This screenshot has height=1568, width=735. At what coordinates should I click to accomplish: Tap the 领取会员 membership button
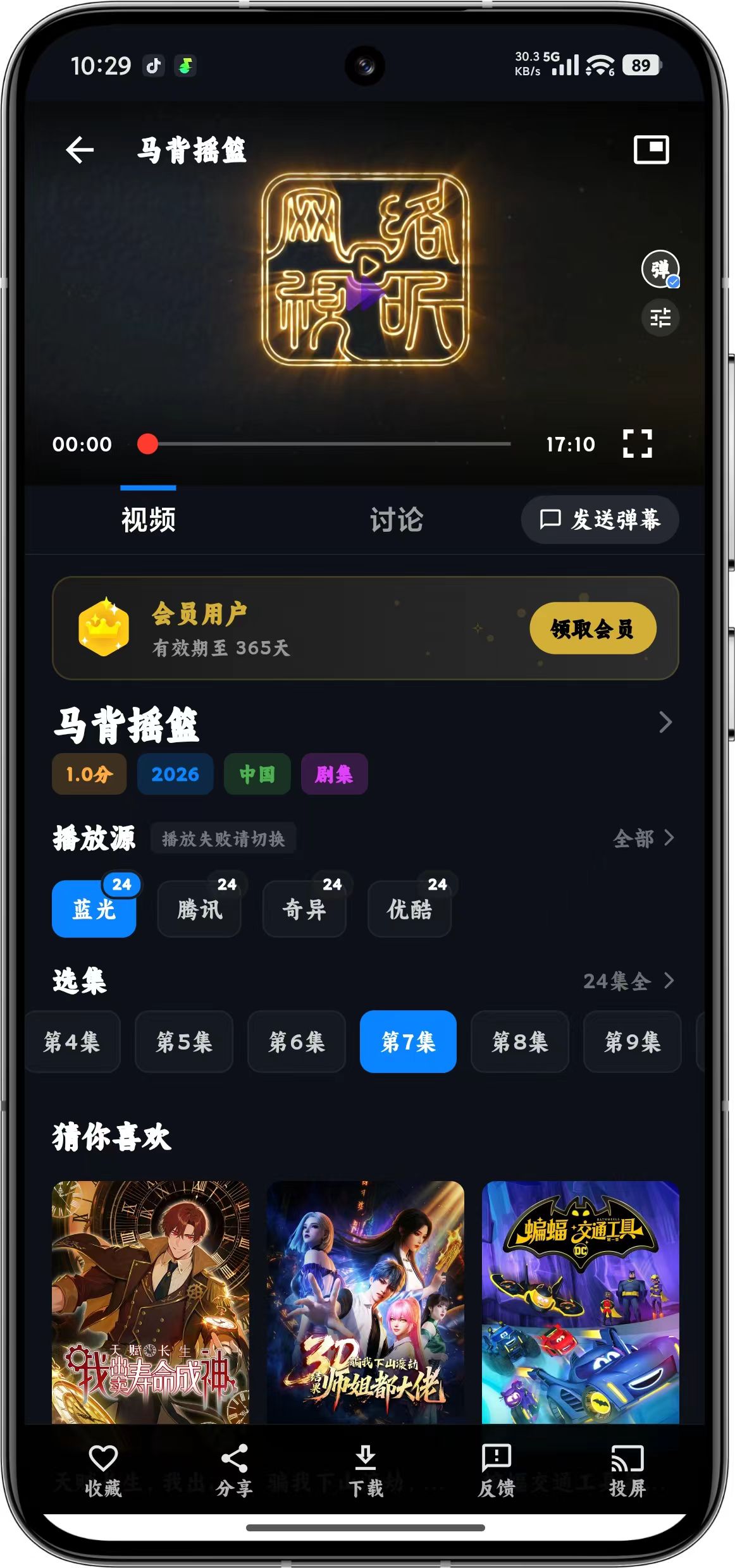click(593, 629)
